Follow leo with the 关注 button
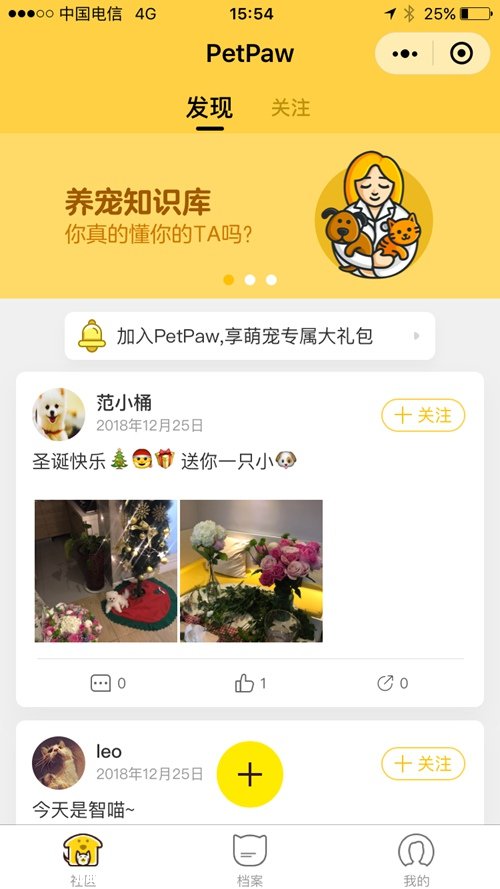This screenshot has height=889, width=500. 423,764
